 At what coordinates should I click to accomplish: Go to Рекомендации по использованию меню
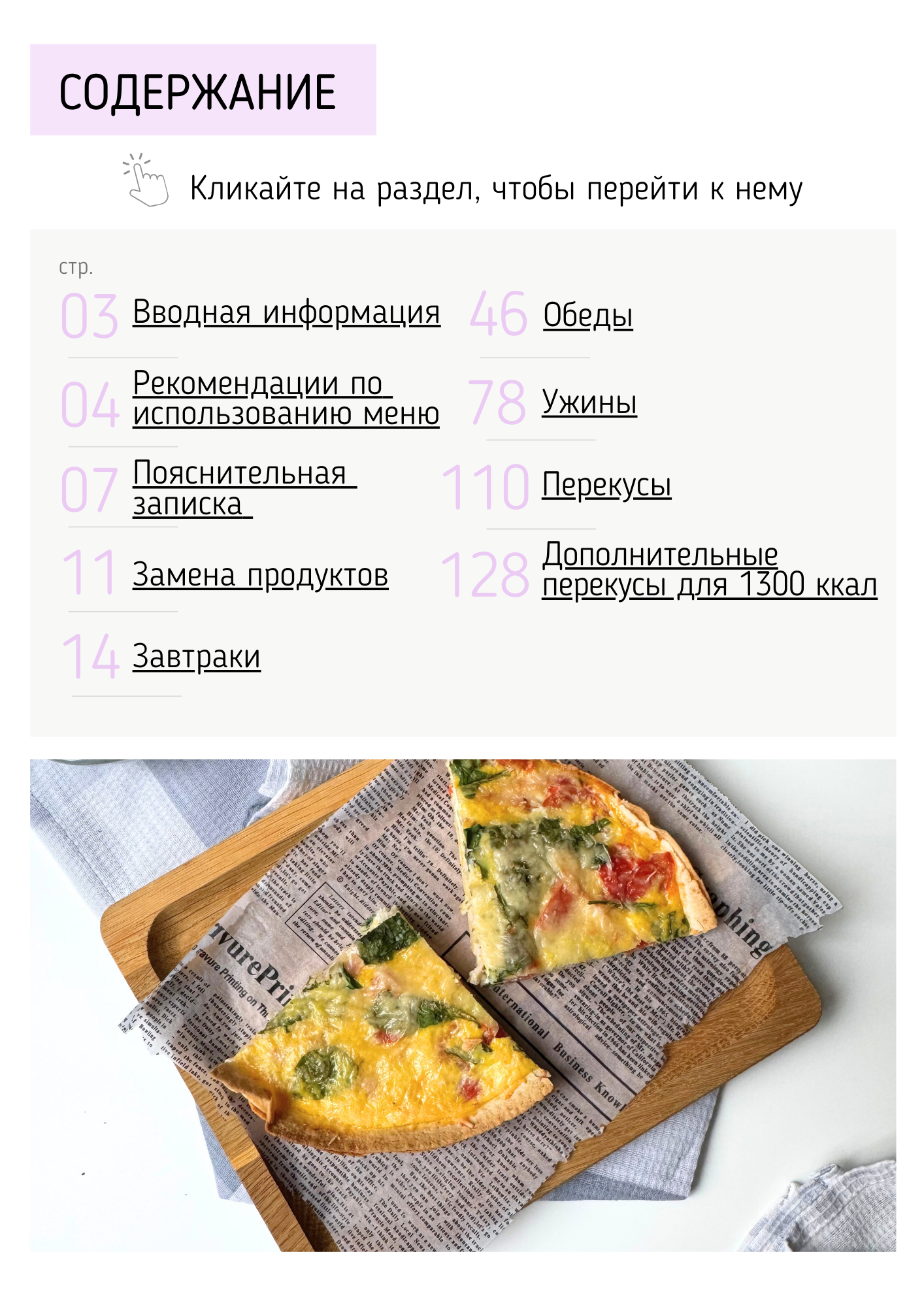pyautogui.click(x=286, y=399)
